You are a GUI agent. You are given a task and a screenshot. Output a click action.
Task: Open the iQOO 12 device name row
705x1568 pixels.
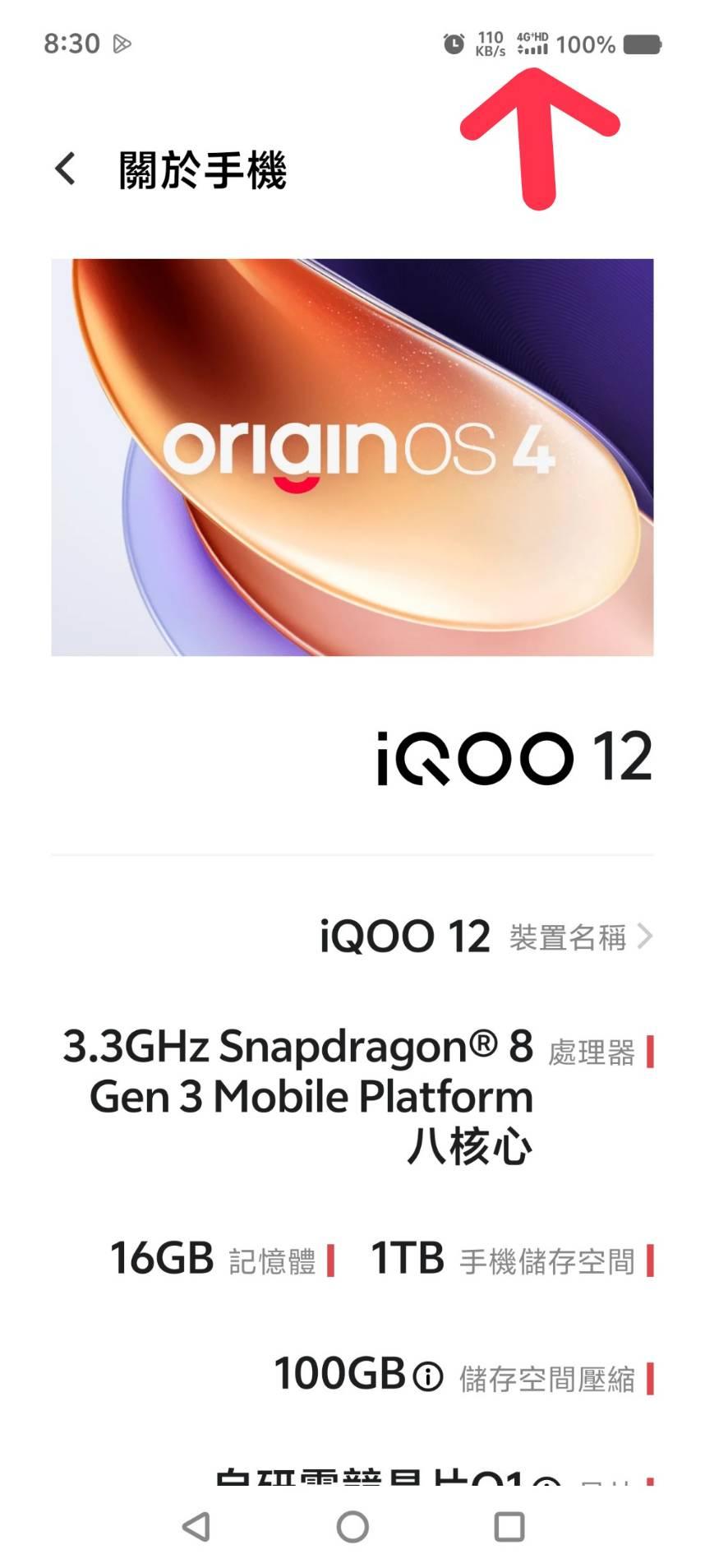485,937
